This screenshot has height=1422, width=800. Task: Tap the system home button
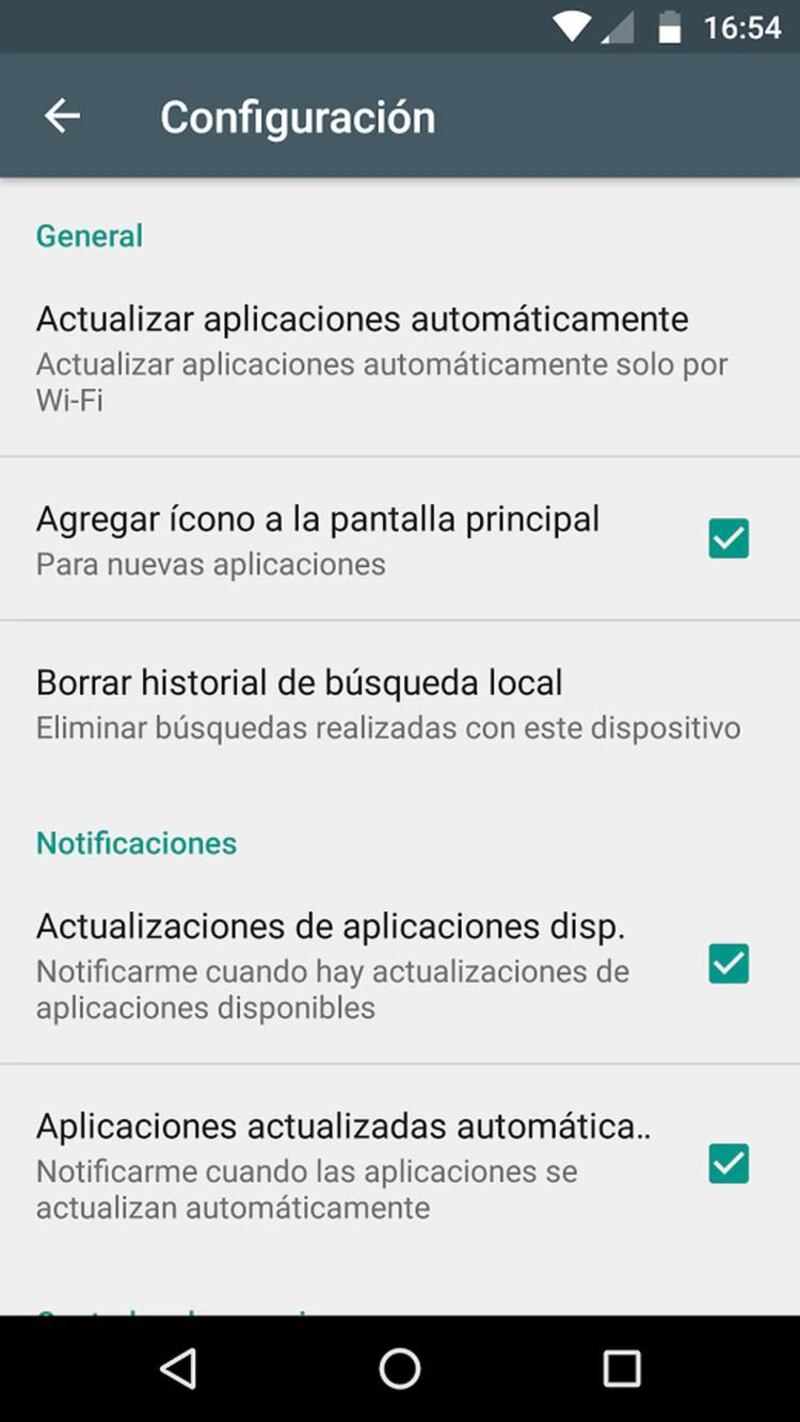coord(400,1368)
